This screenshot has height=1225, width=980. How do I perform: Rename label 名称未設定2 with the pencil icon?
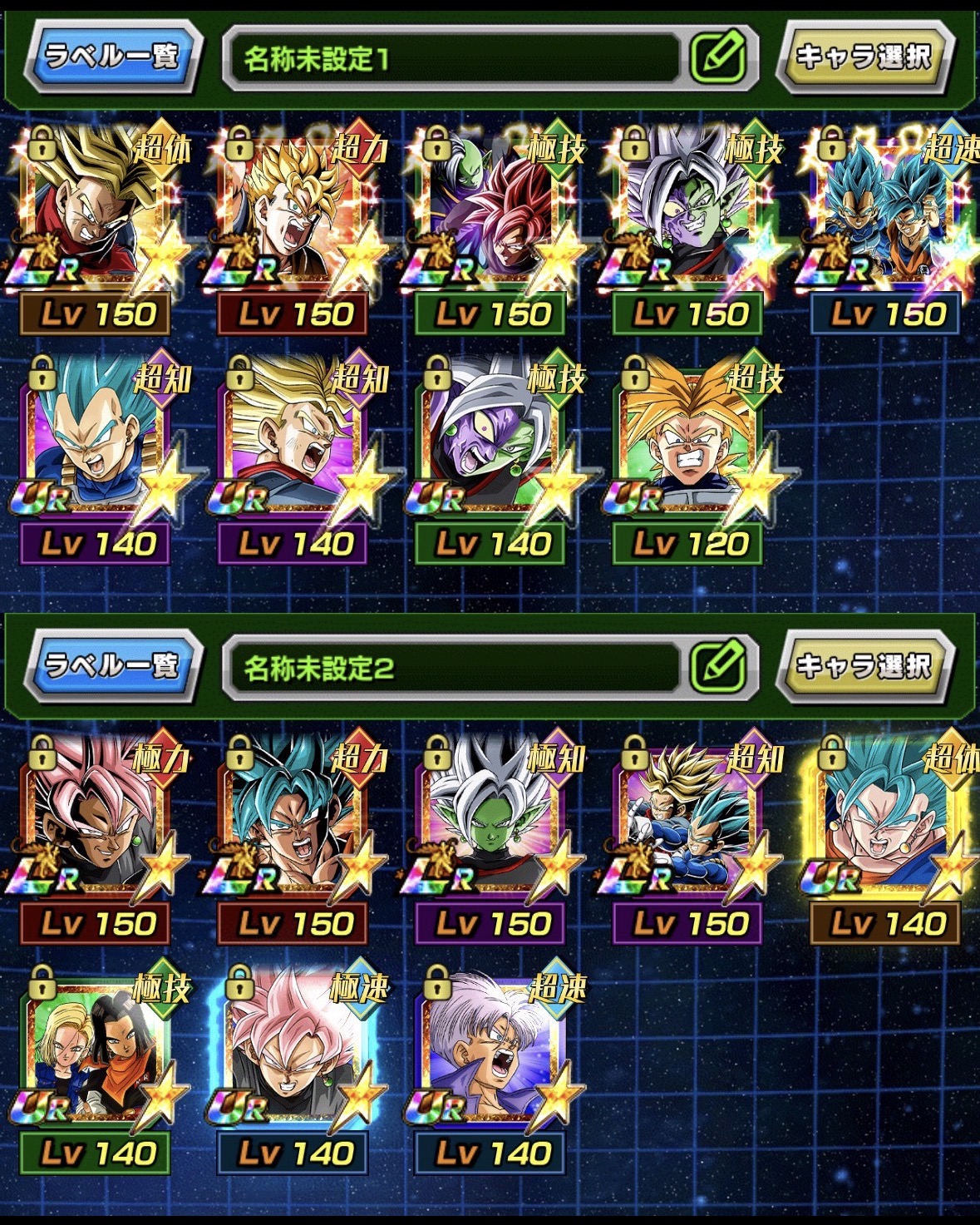(717, 665)
